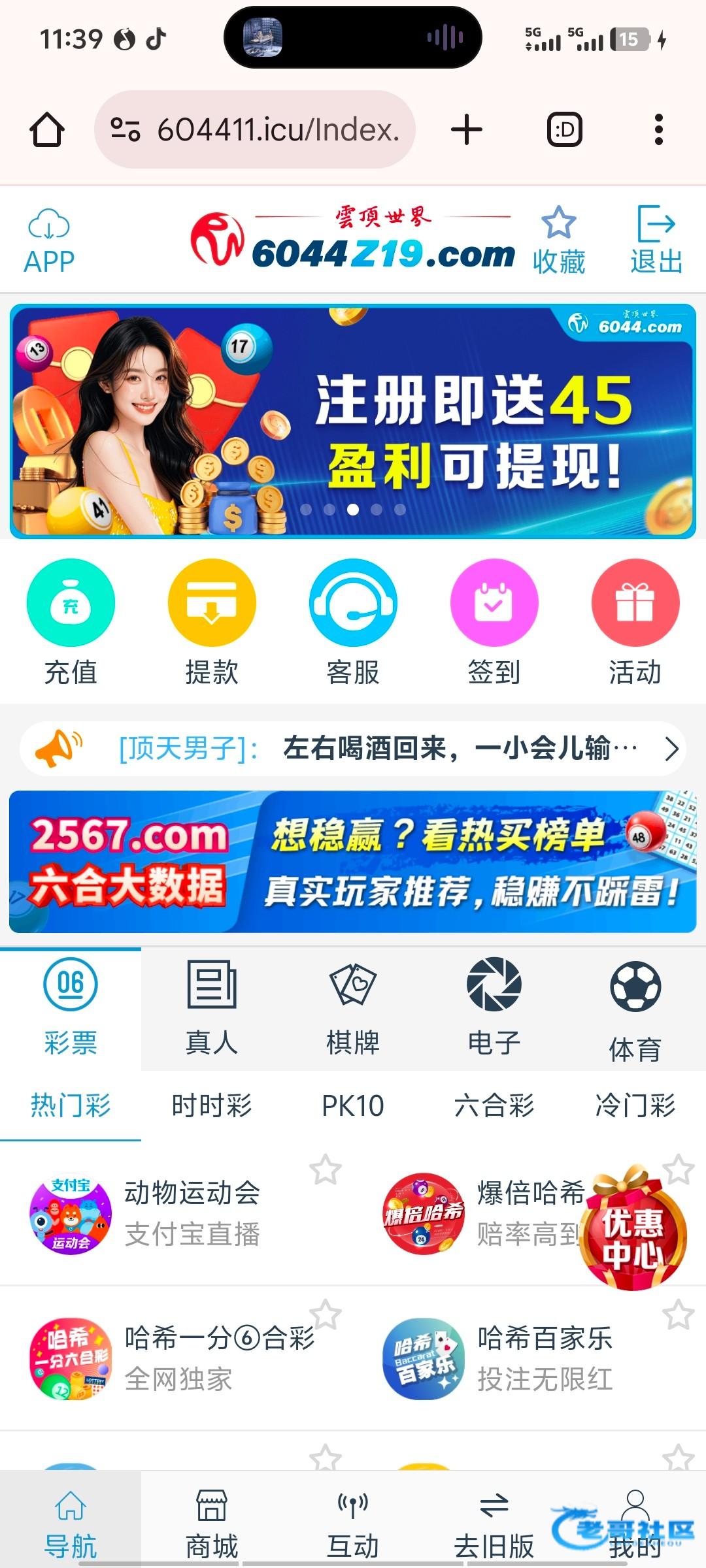Open the 2567.com 六合大数据 banner
706x1568 pixels.
pyautogui.click(x=353, y=861)
